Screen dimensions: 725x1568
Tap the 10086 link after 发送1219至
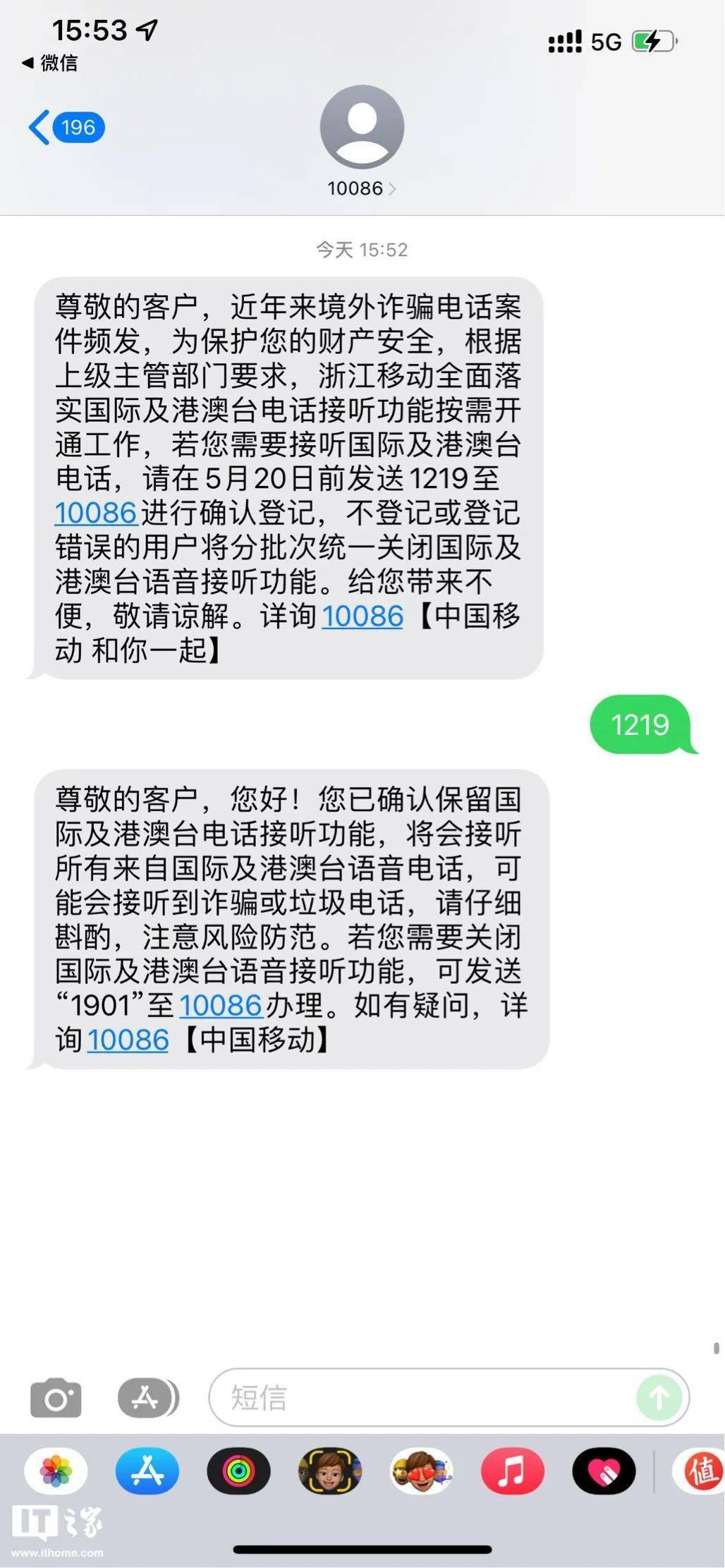tap(95, 513)
